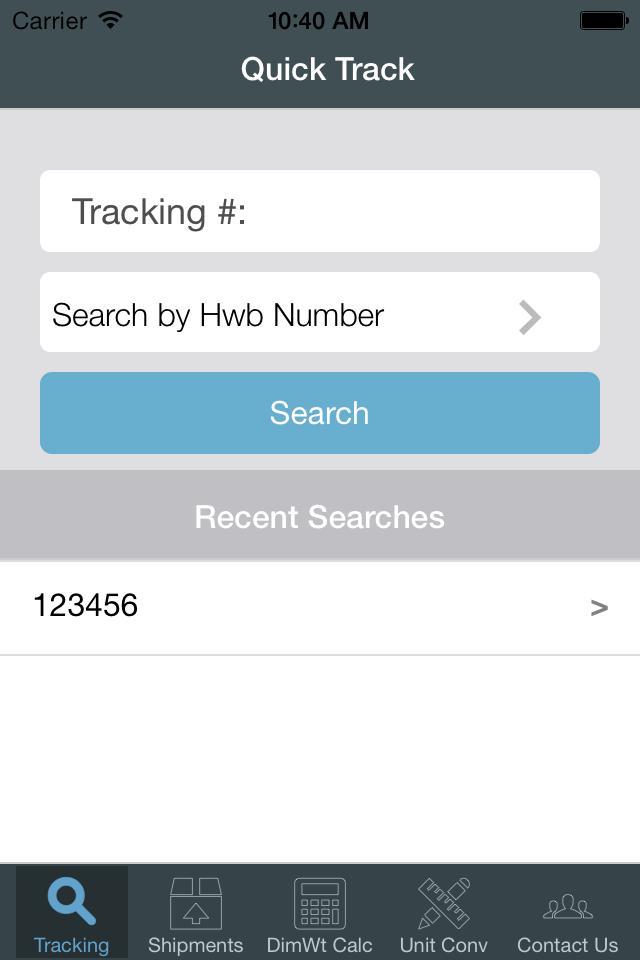Image resolution: width=640 pixels, height=960 pixels.
Task: Open the DimWt Calc tab
Action: [x=320, y=914]
